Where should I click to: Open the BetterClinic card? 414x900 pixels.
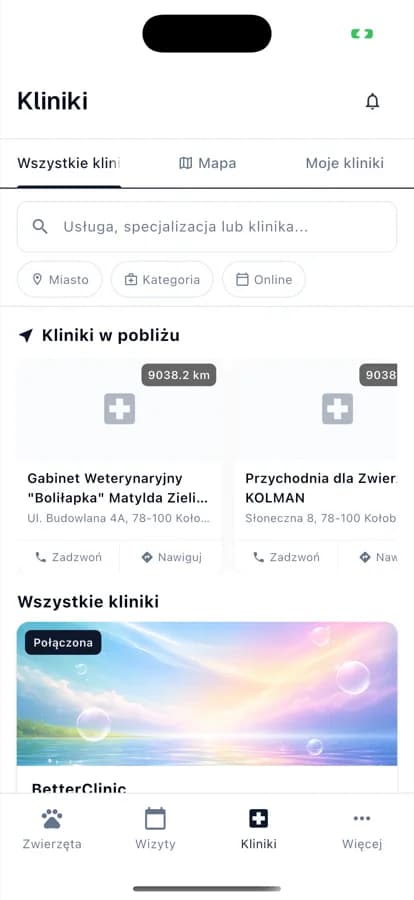pos(207,707)
